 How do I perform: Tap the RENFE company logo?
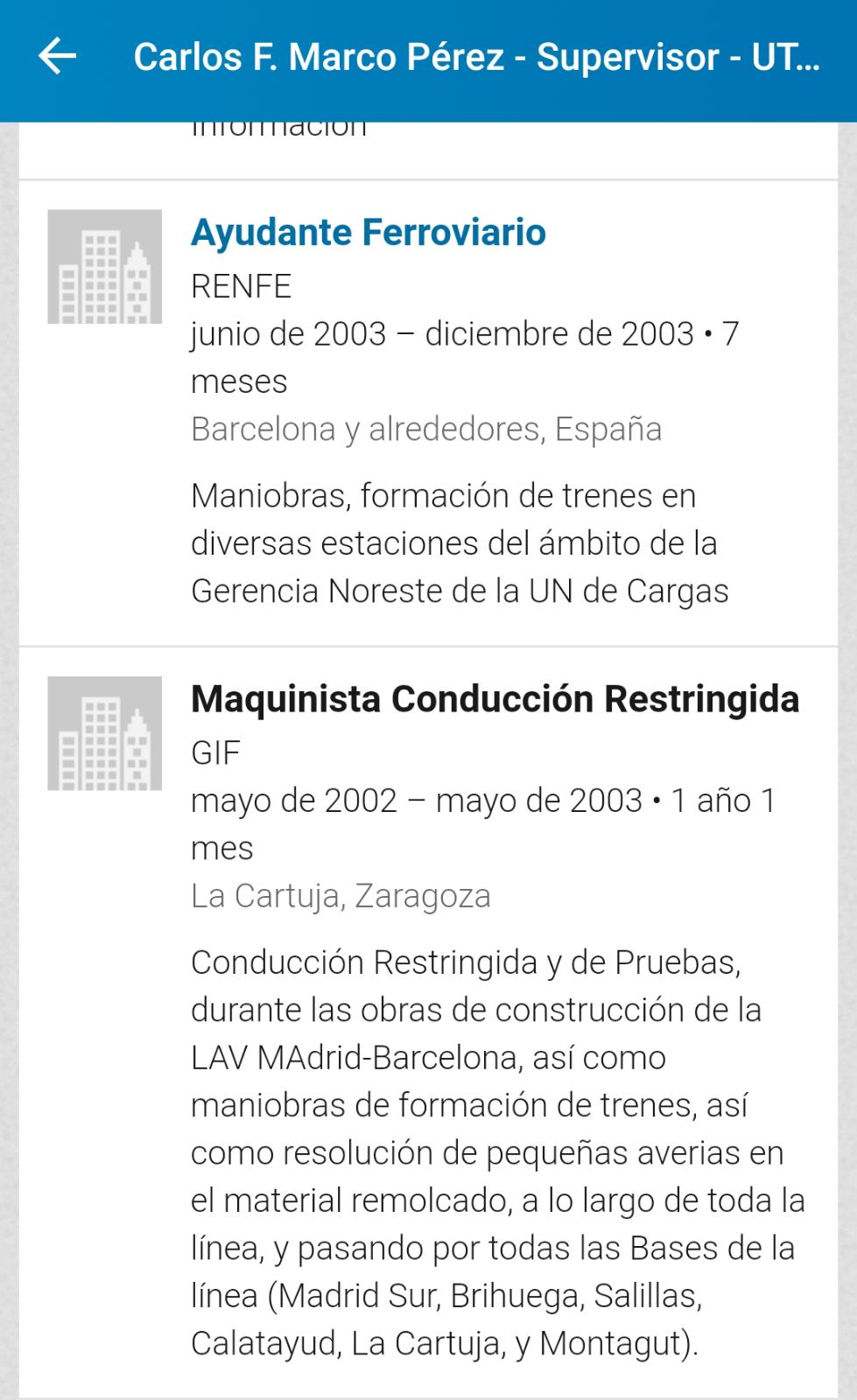(104, 267)
